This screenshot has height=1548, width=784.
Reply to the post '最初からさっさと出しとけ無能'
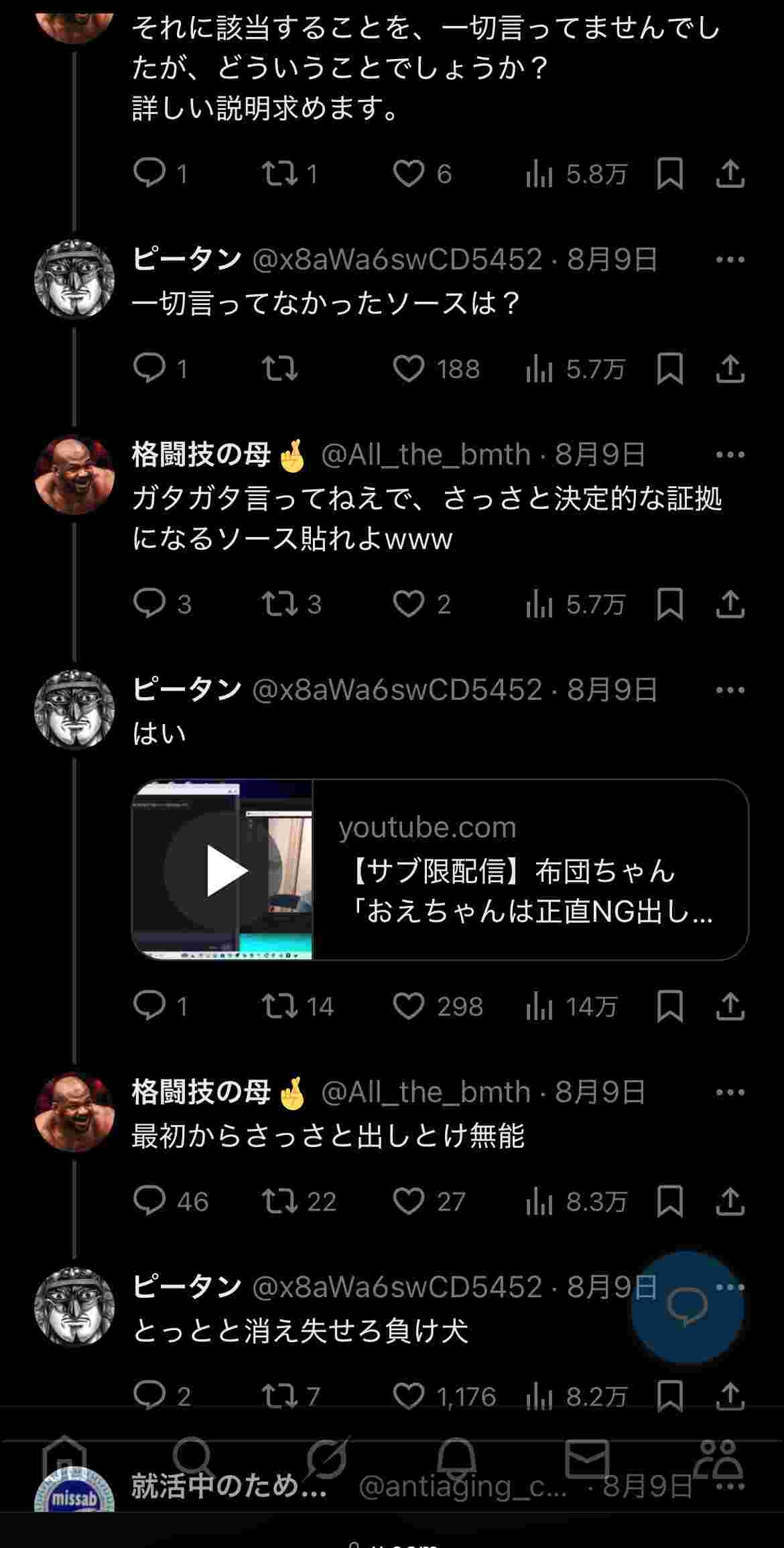[149, 1201]
